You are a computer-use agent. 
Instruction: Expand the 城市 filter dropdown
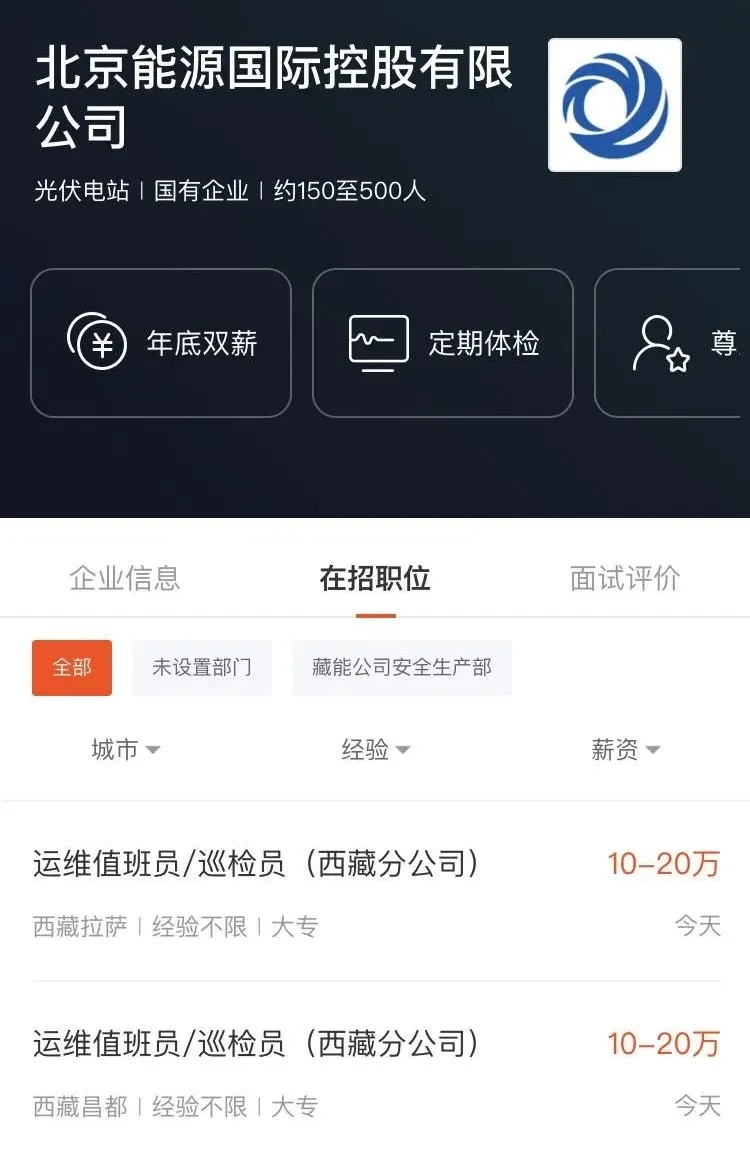(125, 749)
